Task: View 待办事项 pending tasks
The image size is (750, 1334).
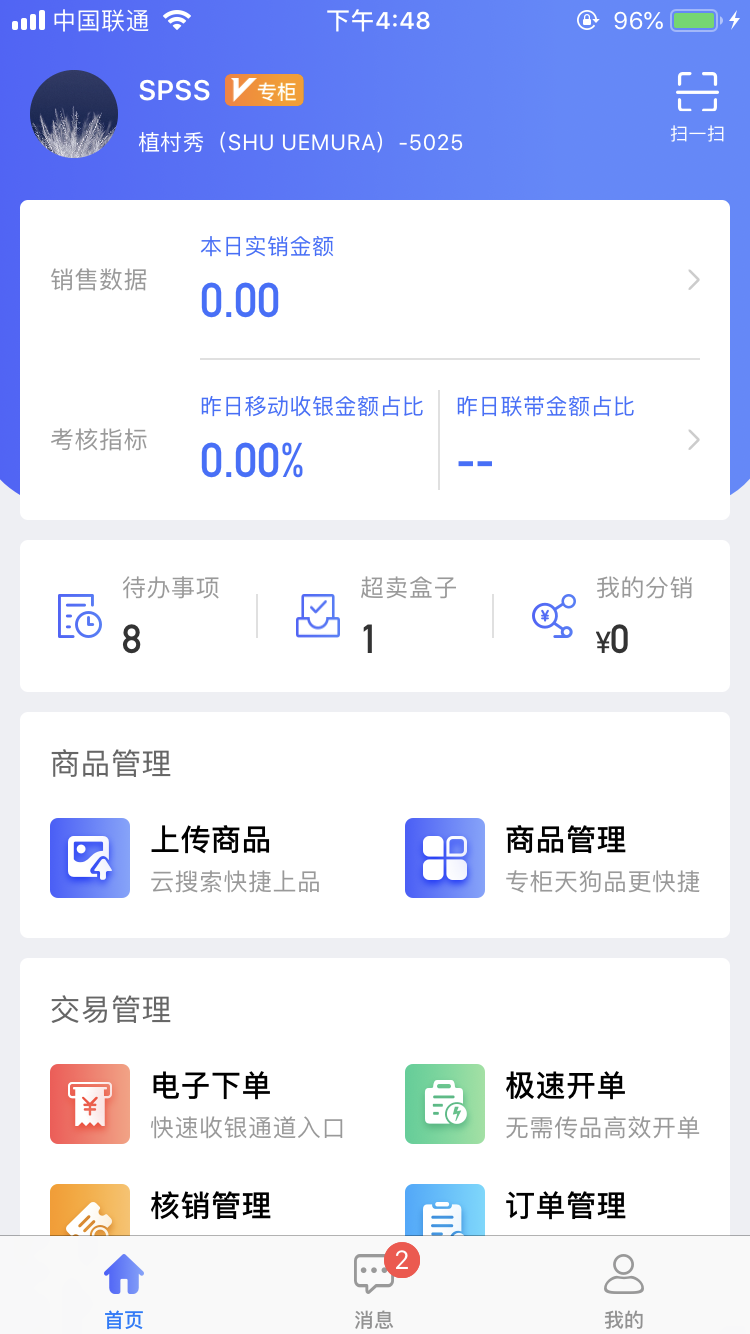Action: (x=138, y=616)
